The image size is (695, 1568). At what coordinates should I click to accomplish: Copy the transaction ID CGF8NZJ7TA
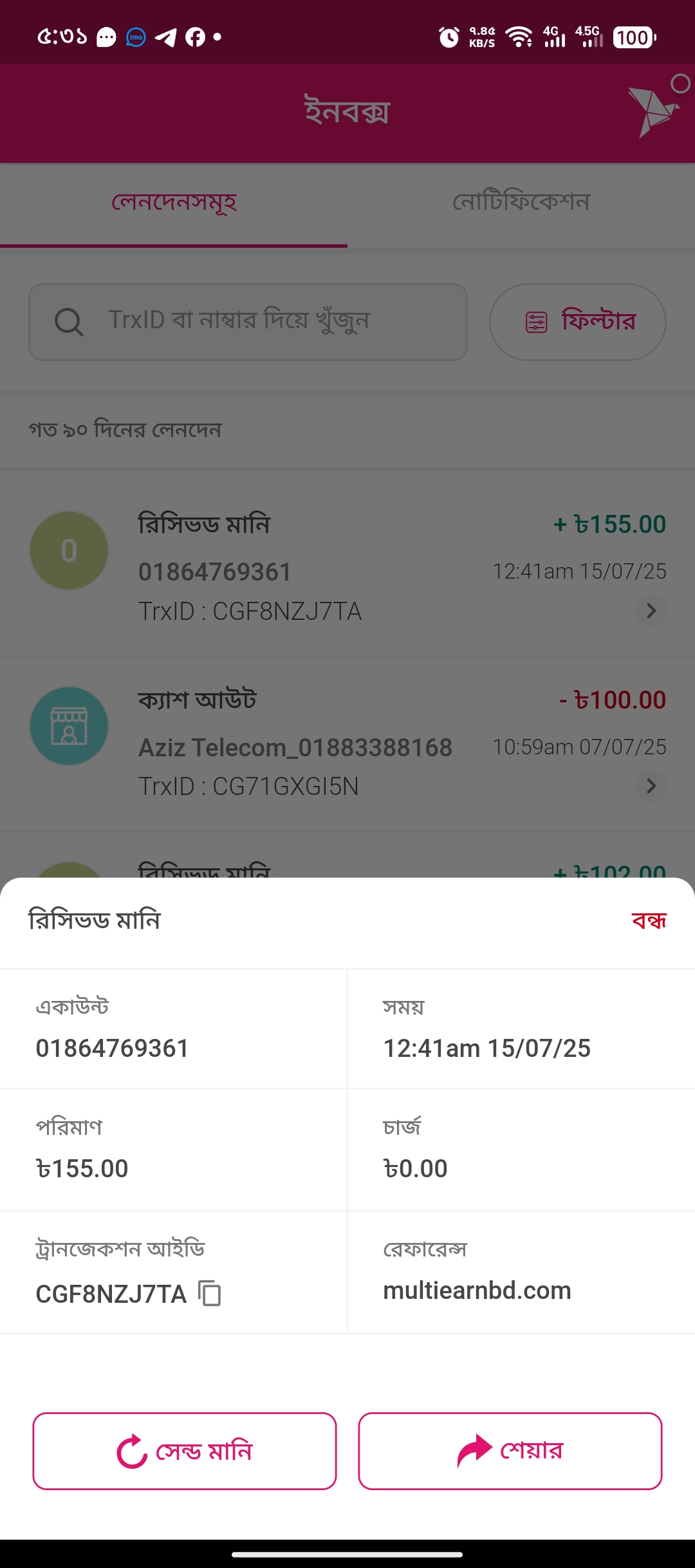coord(210,1293)
